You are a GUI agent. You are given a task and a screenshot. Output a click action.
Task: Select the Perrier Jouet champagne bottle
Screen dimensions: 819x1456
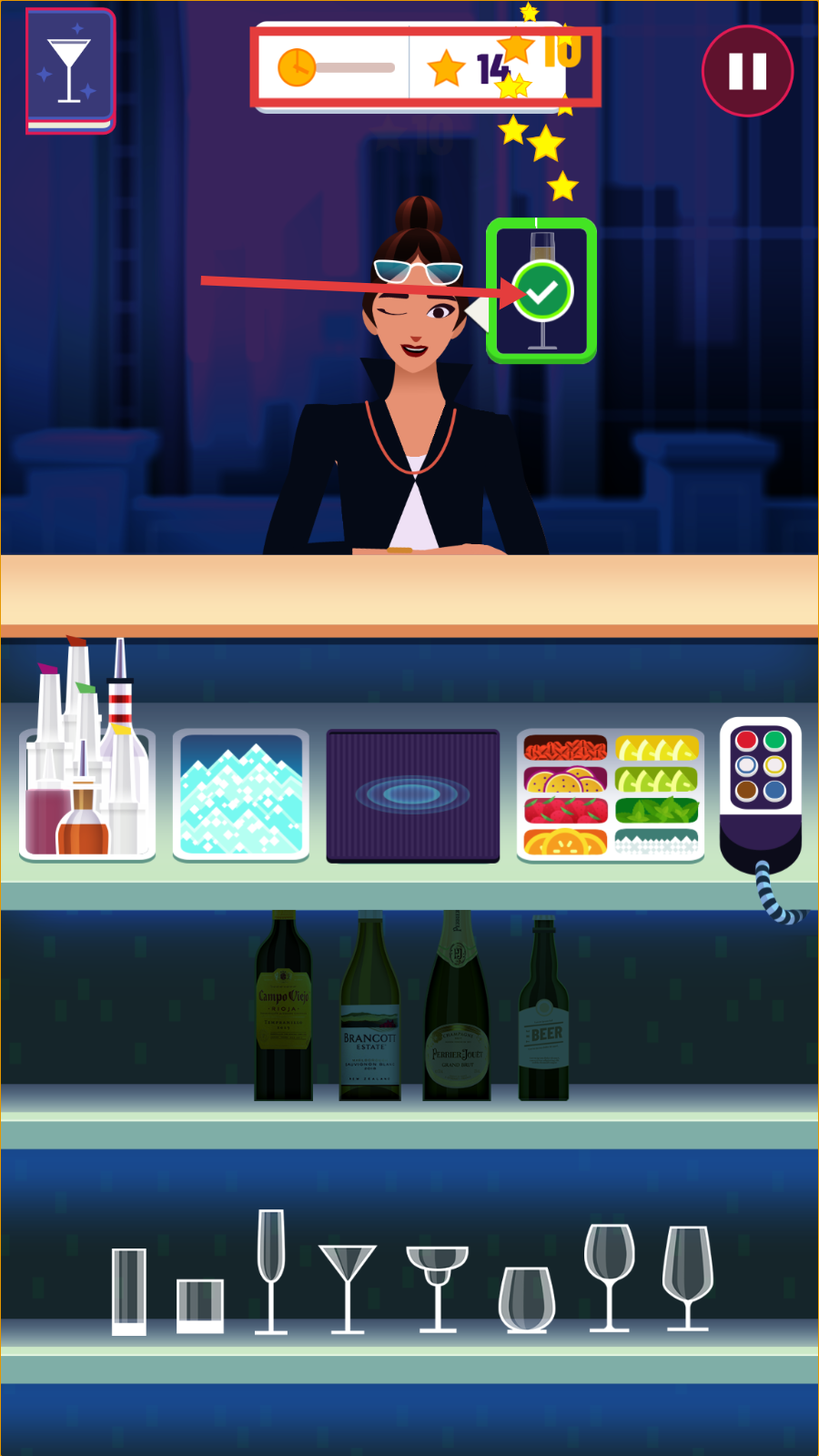click(457, 1010)
